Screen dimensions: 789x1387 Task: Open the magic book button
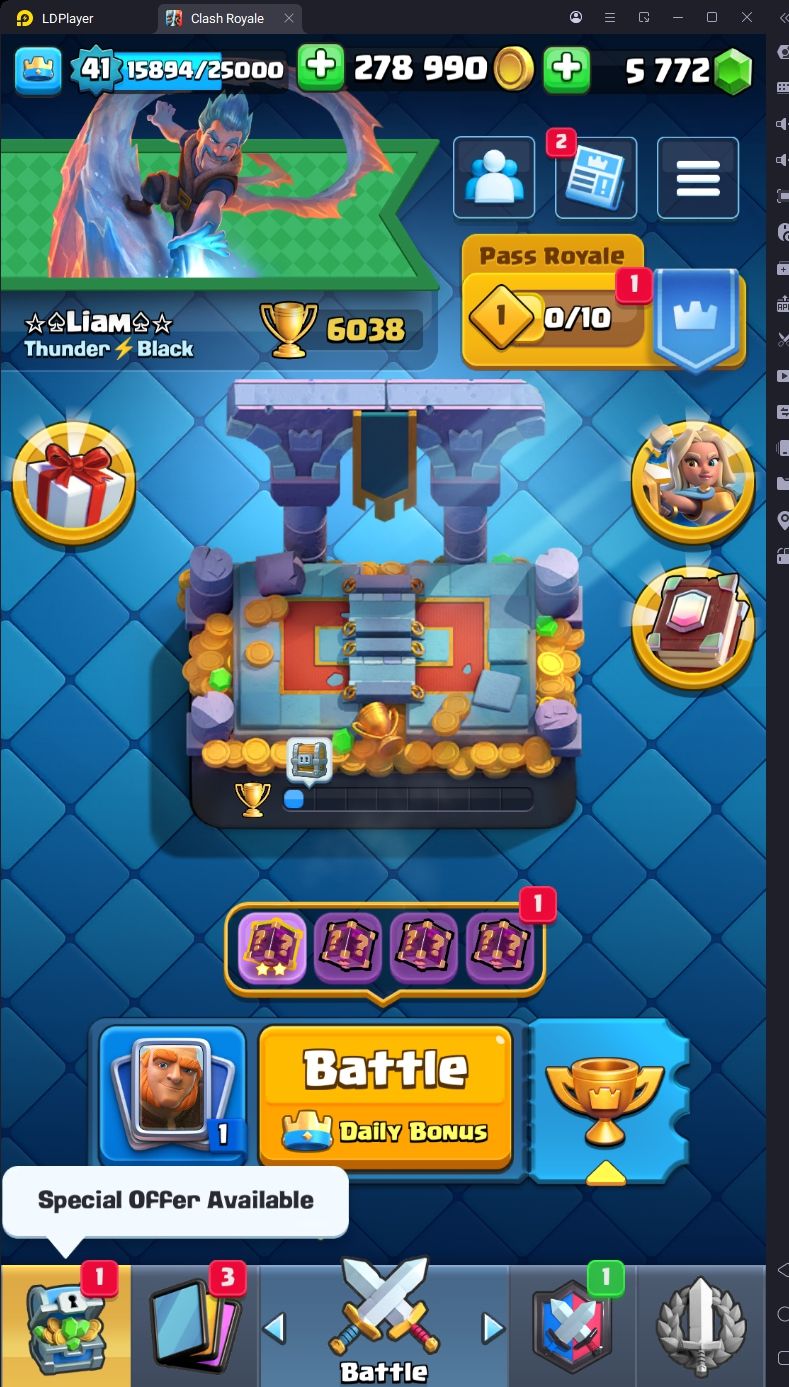click(692, 628)
